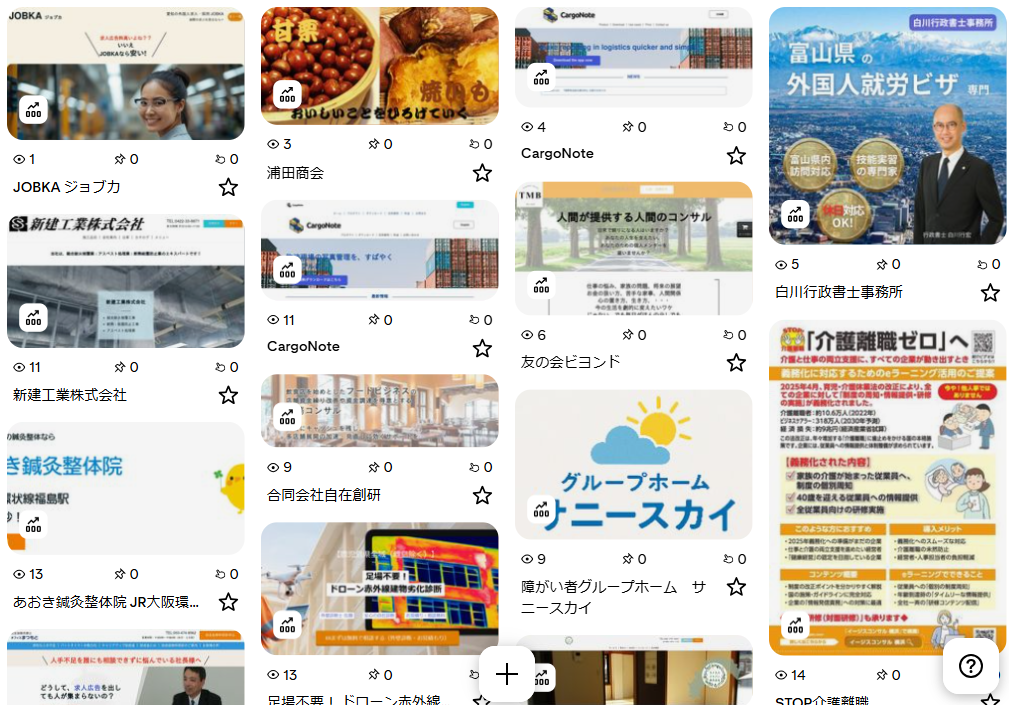Open the 合同会社自在創研 card
The width and height of the screenshot is (1009, 705).
(x=379, y=410)
